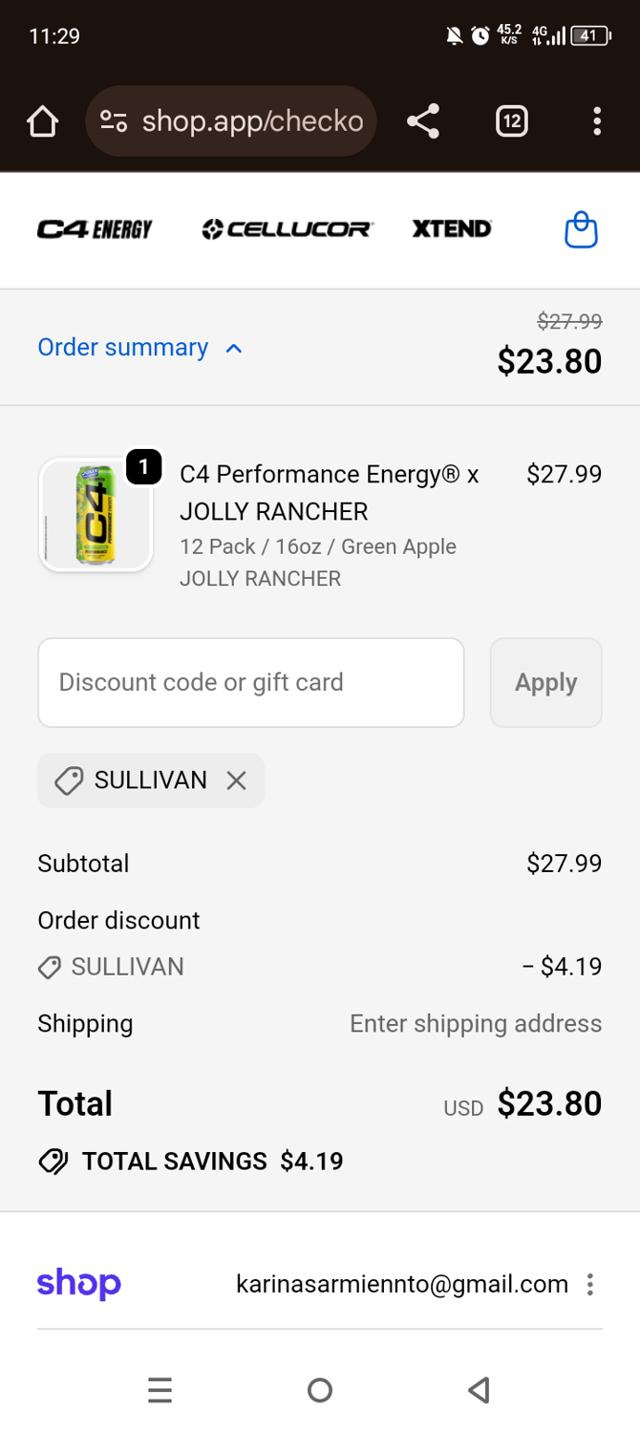
Task: Remove the SULLIVAN discount code
Action: click(x=236, y=780)
